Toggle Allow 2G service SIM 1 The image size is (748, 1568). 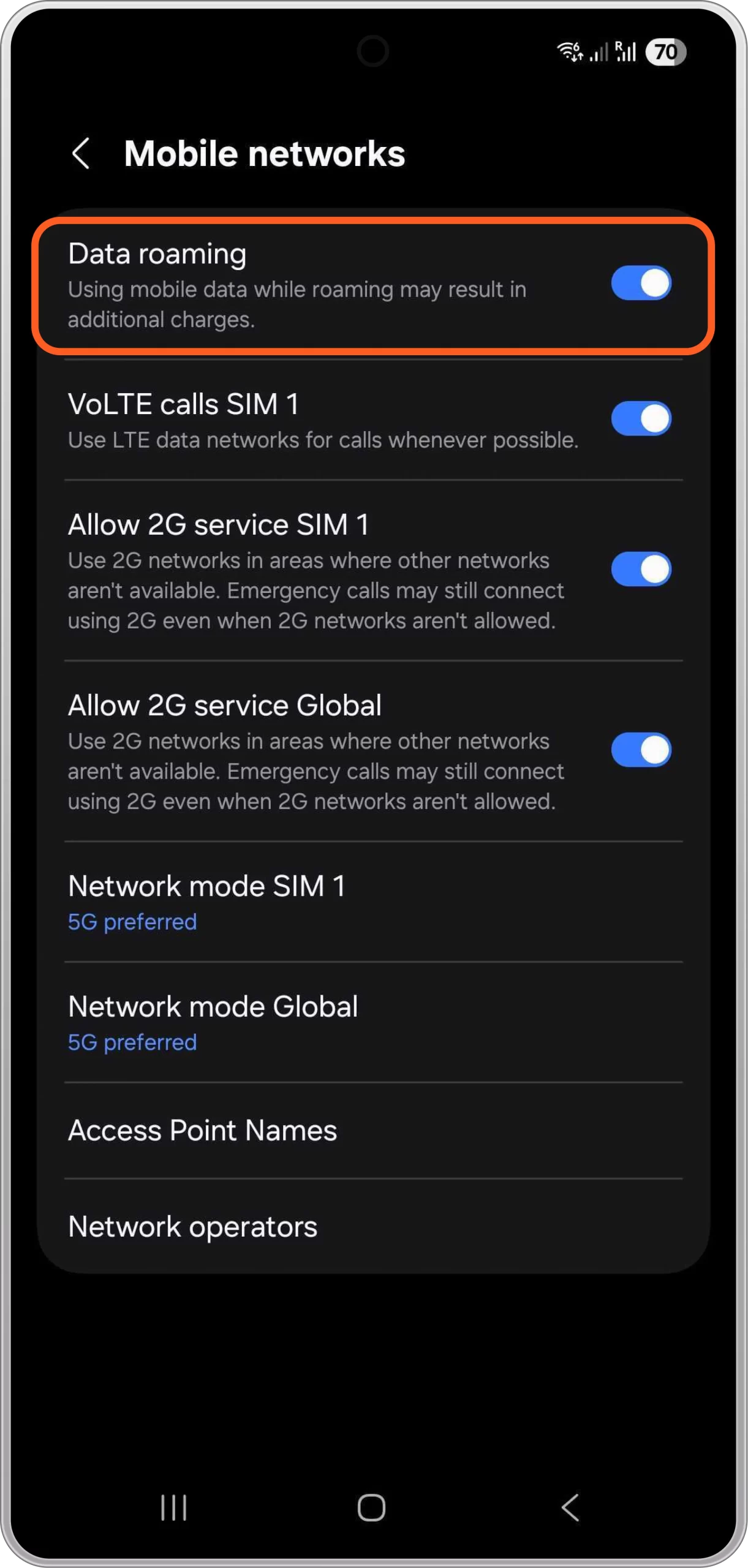[x=641, y=569]
